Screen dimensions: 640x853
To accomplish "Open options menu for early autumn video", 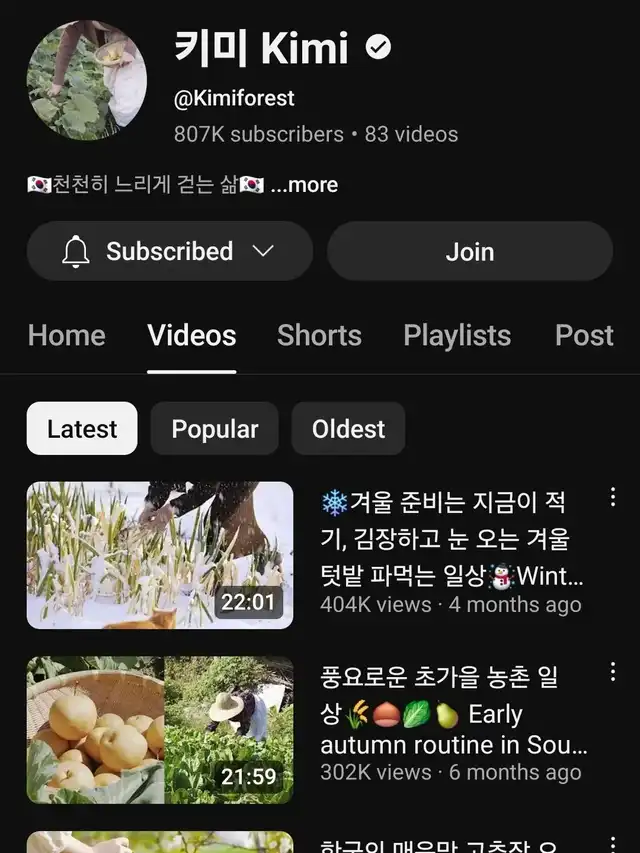I will (x=612, y=671).
